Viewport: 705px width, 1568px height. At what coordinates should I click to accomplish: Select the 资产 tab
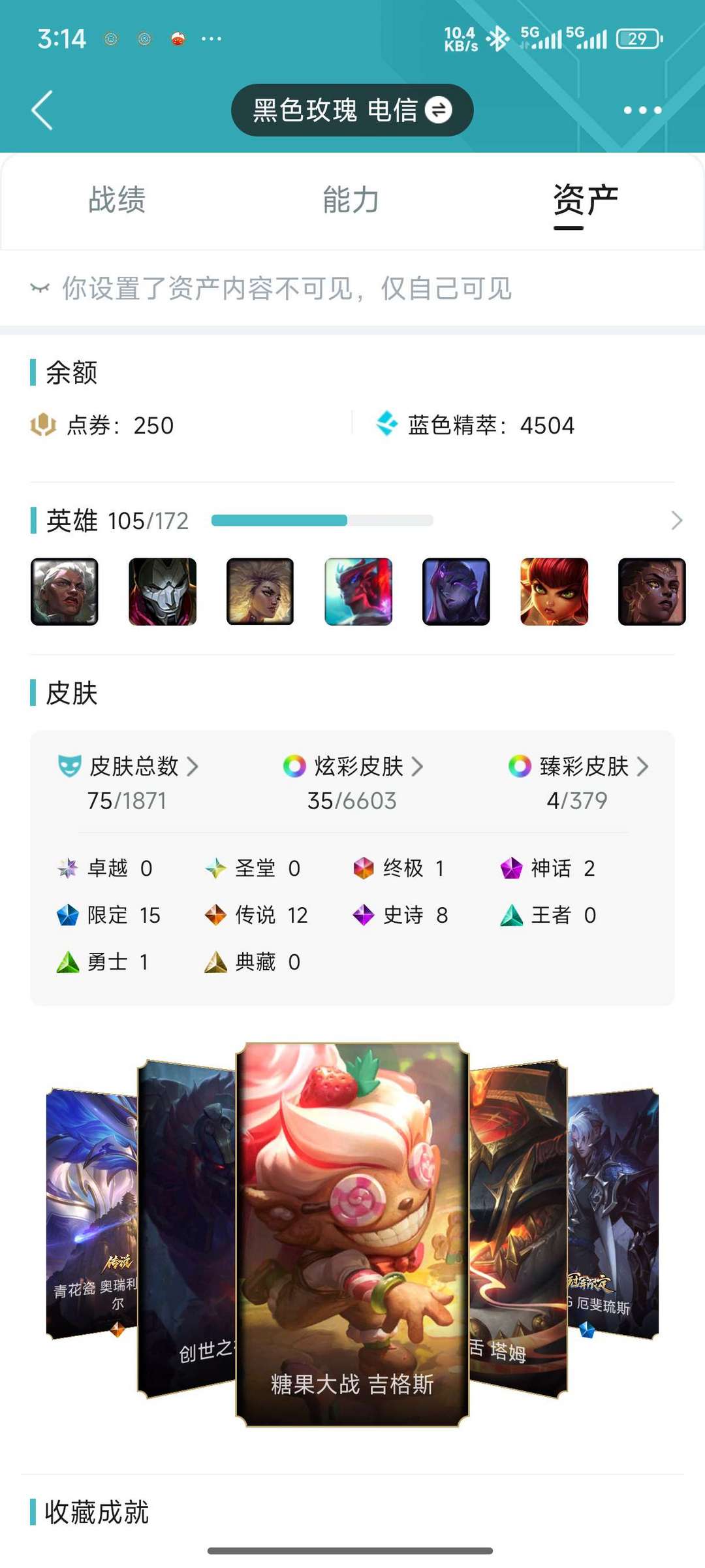click(586, 200)
